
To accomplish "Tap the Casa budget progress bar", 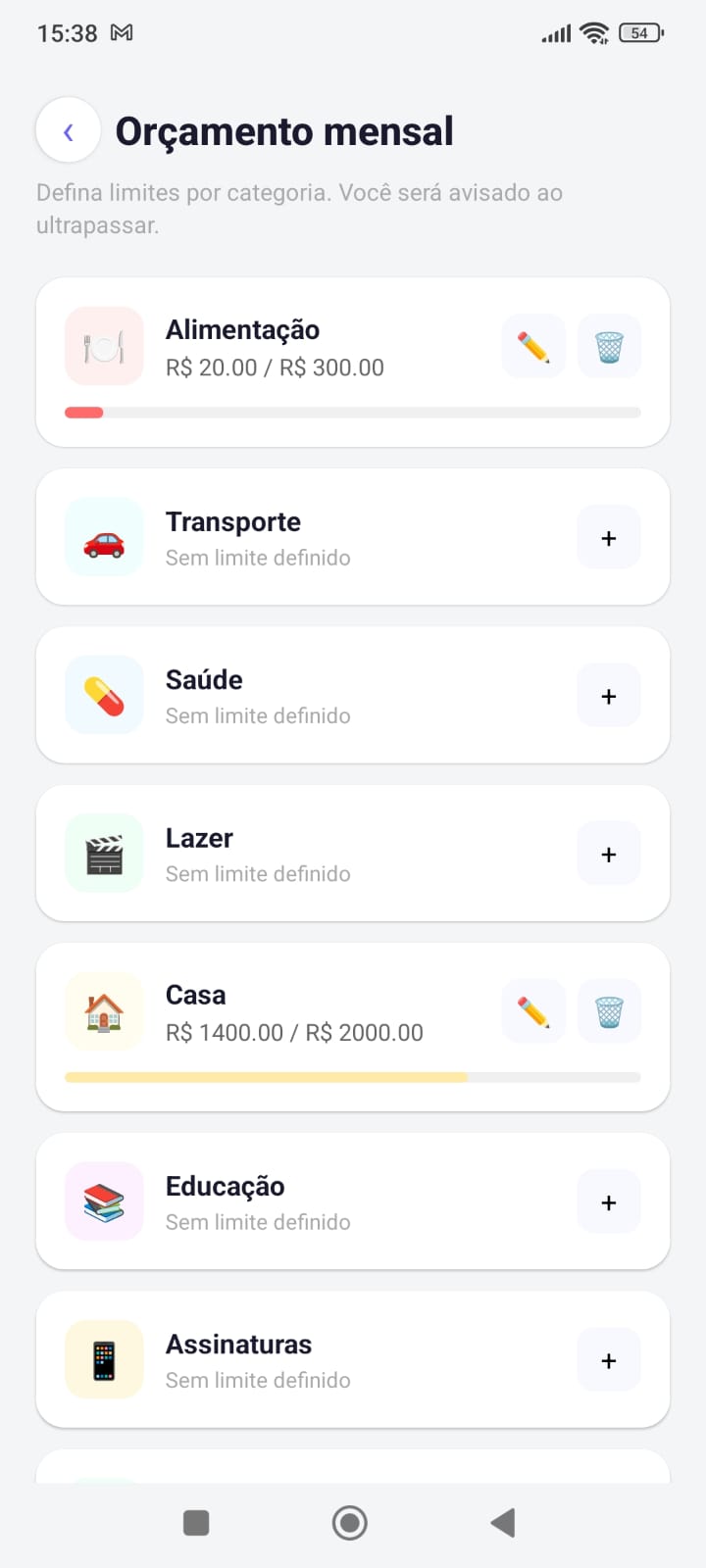I will 352,1076.
